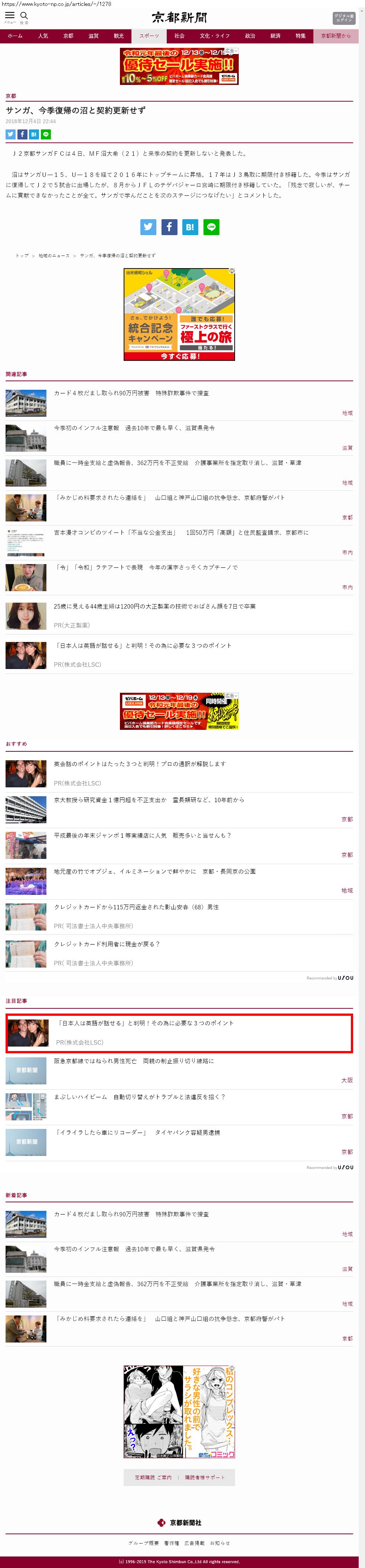The width and height of the screenshot is (365, 1568).
Task: Open the 観光 tab
Action: click(x=119, y=36)
